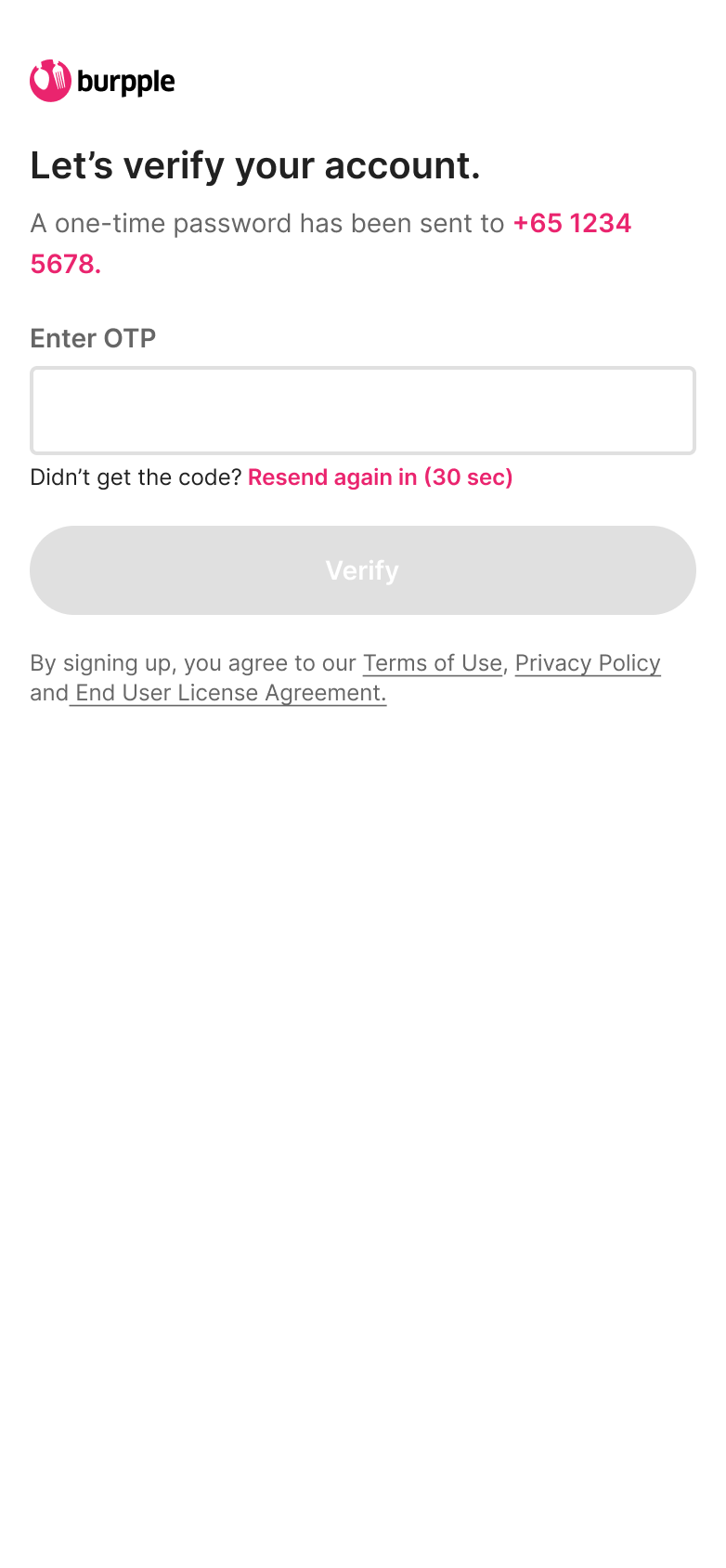Tap the Resend again in (30 sec) link
This screenshot has height=1568, width=726.
coord(381,477)
